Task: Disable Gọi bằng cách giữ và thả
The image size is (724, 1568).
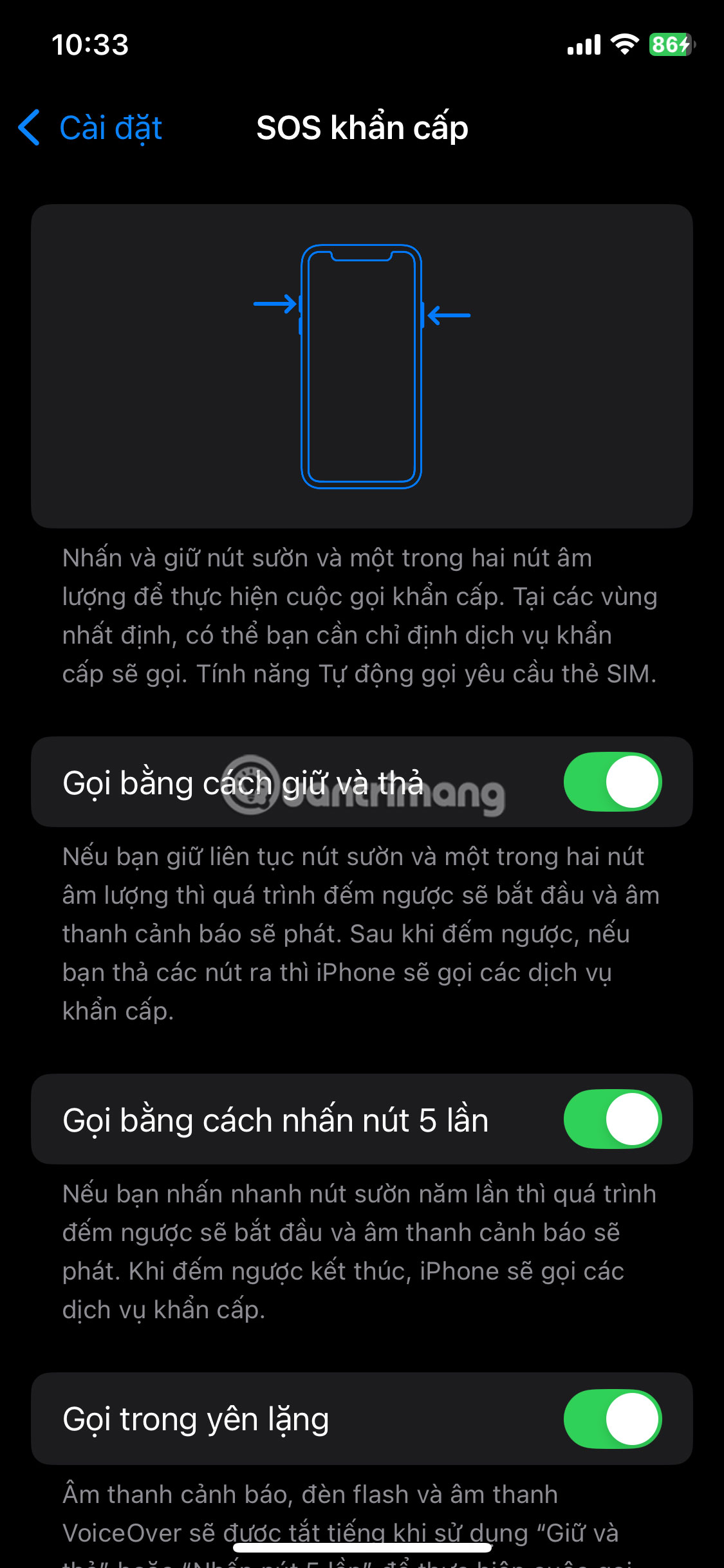Action: tap(612, 782)
